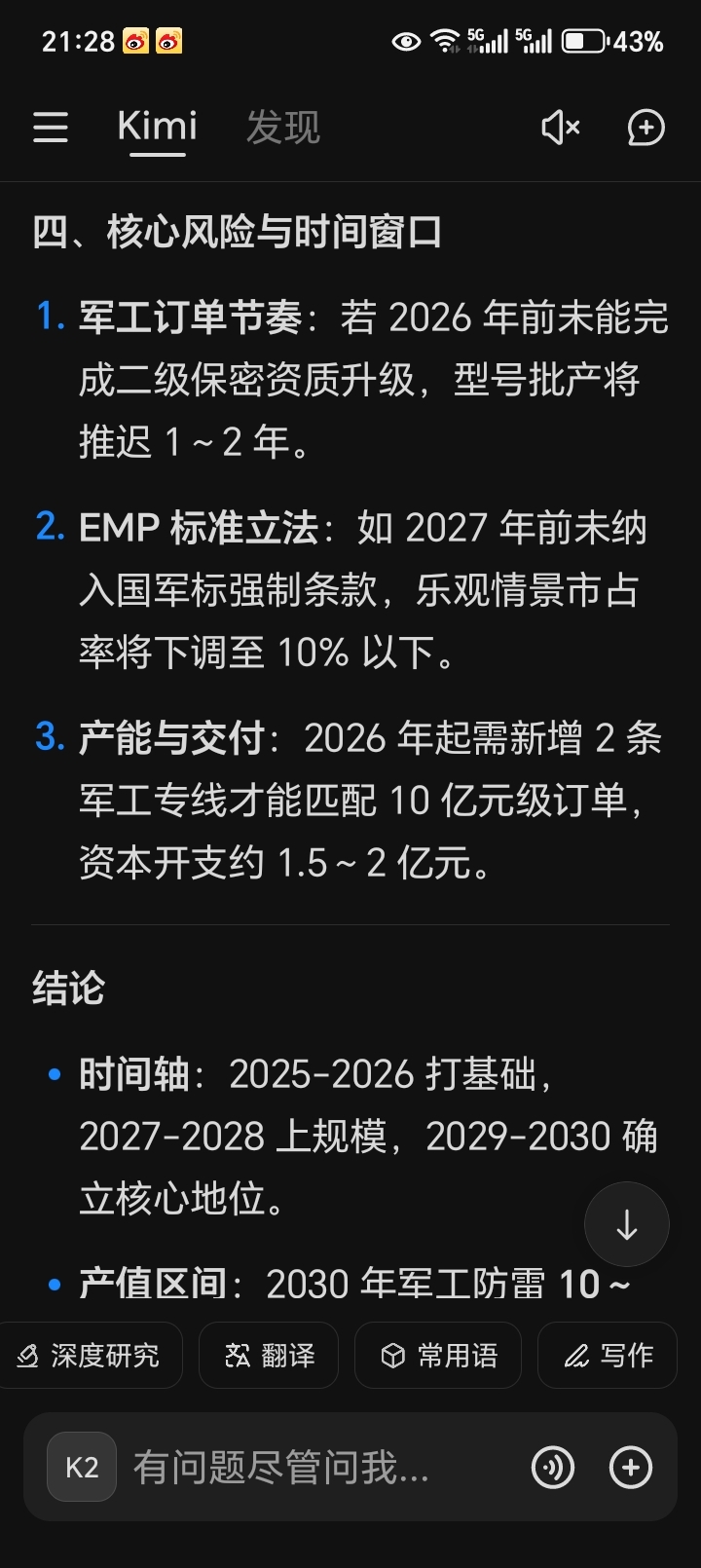Start a new chat with plus bubble
Screen dimensions: 701x1568
click(x=646, y=128)
